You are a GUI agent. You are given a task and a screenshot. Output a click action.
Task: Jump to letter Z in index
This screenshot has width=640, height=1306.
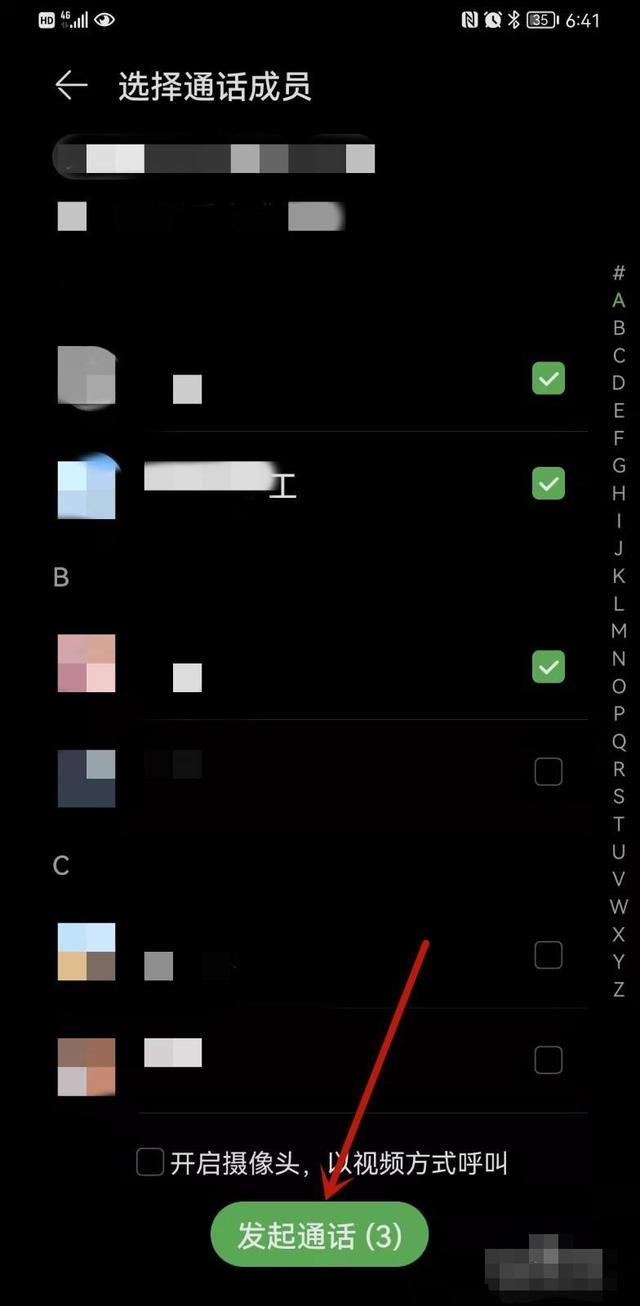[x=619, y=989]
